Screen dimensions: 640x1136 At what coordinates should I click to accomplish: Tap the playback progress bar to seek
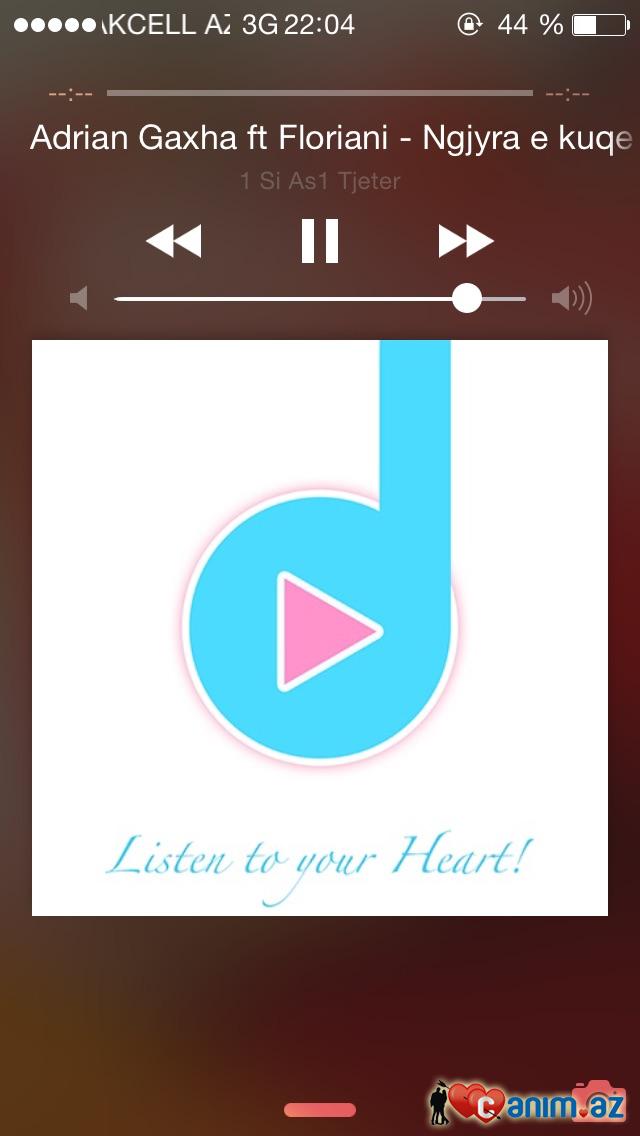(320, 93)
